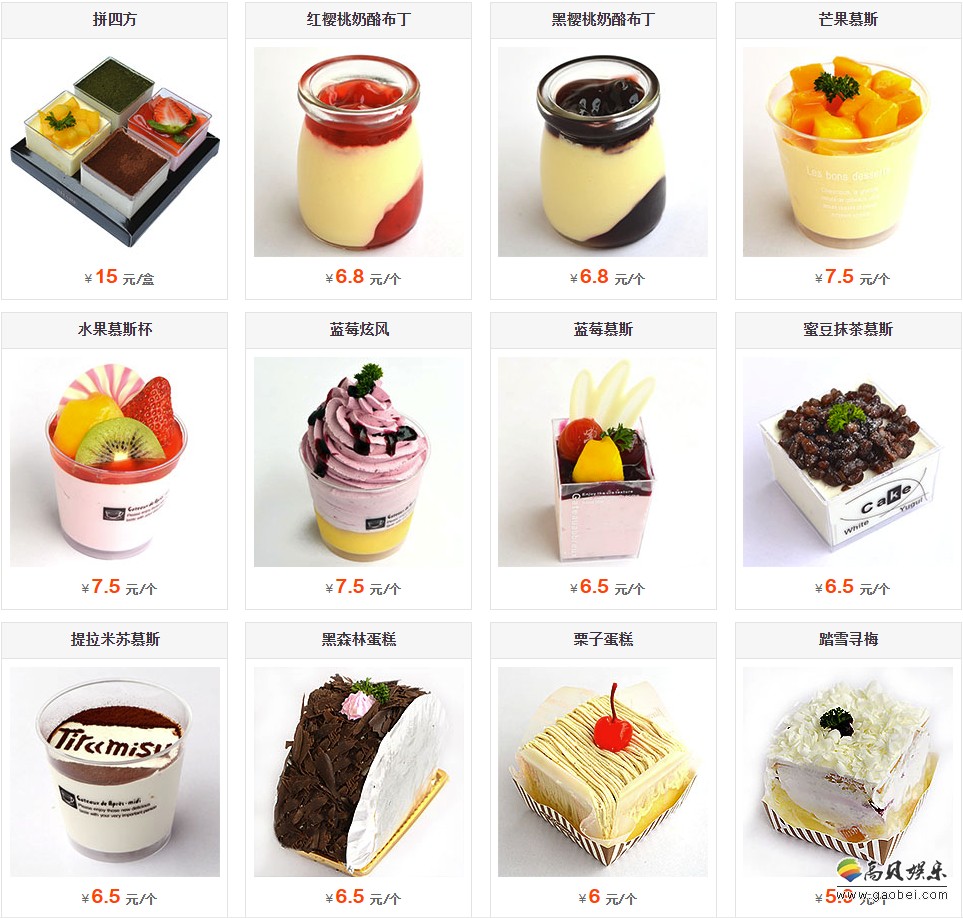
Task: Select the 黑樱桃奶酪布丁 product
Action: click(603, 152)
